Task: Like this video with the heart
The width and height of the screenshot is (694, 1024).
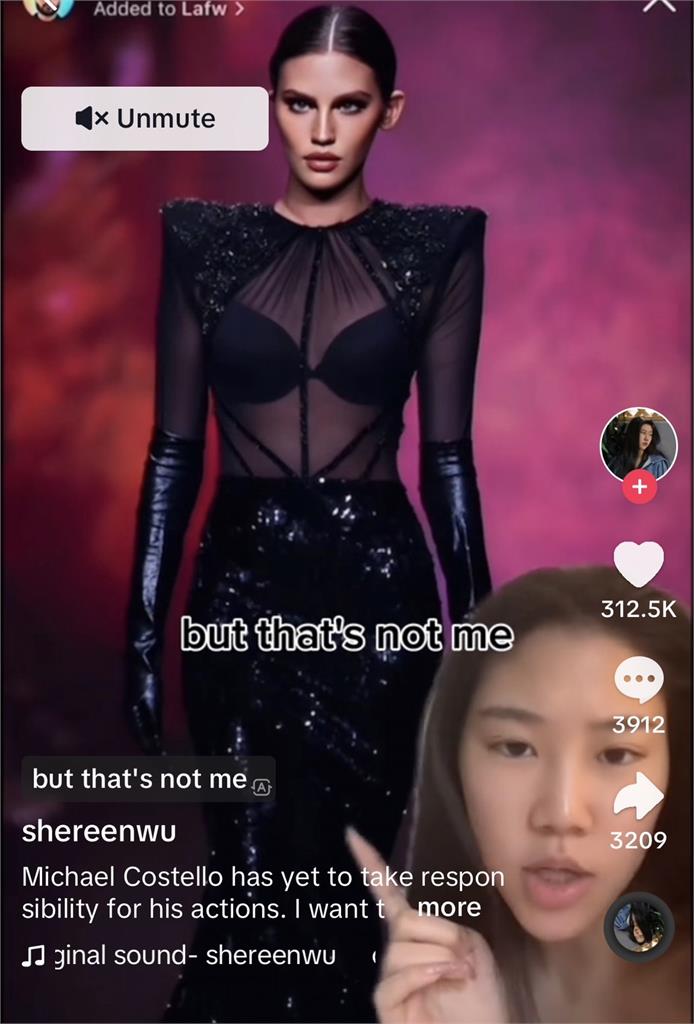Action: [638, 564]
